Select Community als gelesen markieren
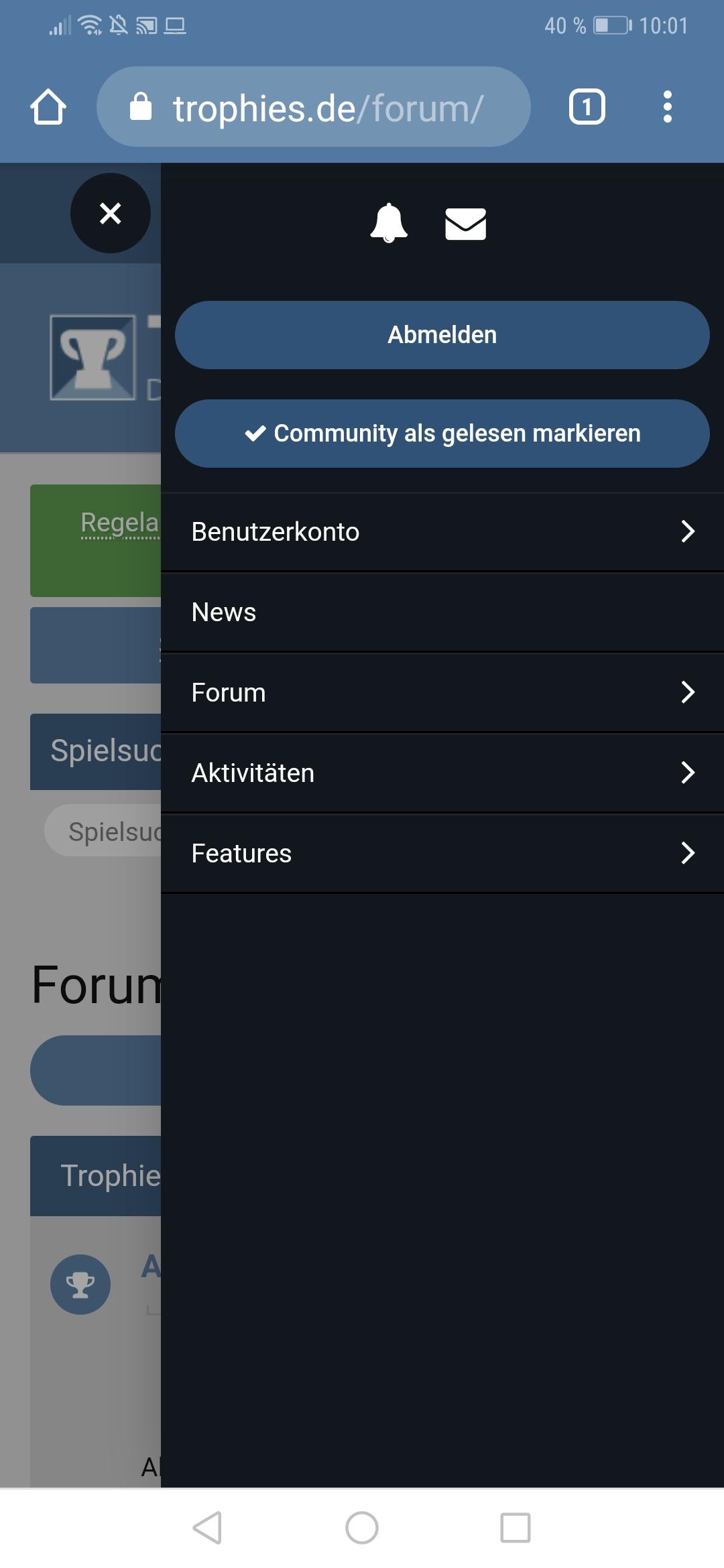The image size is (724, 1568). click(442, 434)
